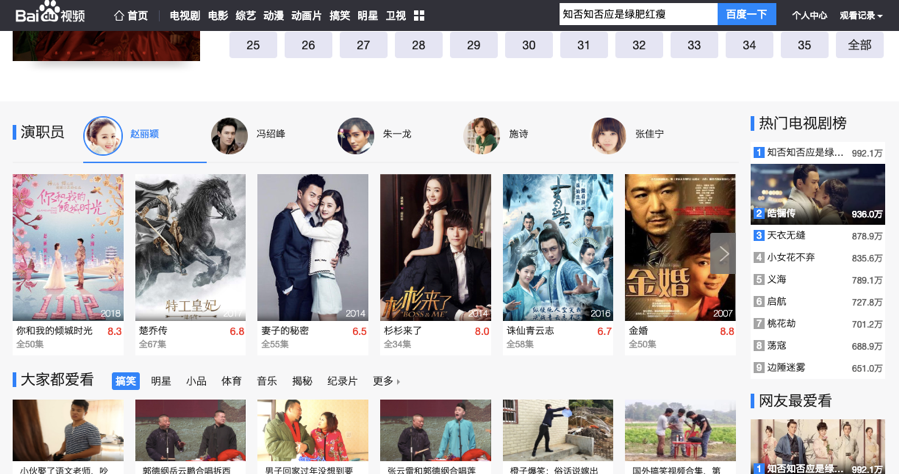
Task: Switch to actor 张佳宁 tab
Action: click(628, 135)
